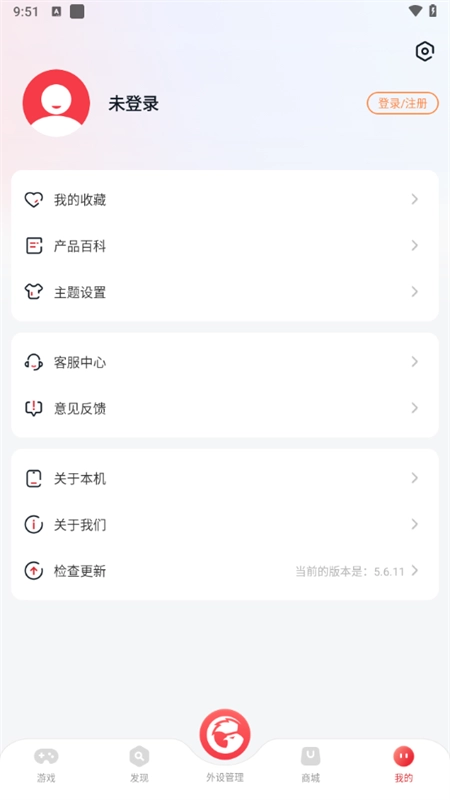The width and height of the screenshot is (450, 800).
Task: Switch to the 游戏 tab
Action: [46, 765]
